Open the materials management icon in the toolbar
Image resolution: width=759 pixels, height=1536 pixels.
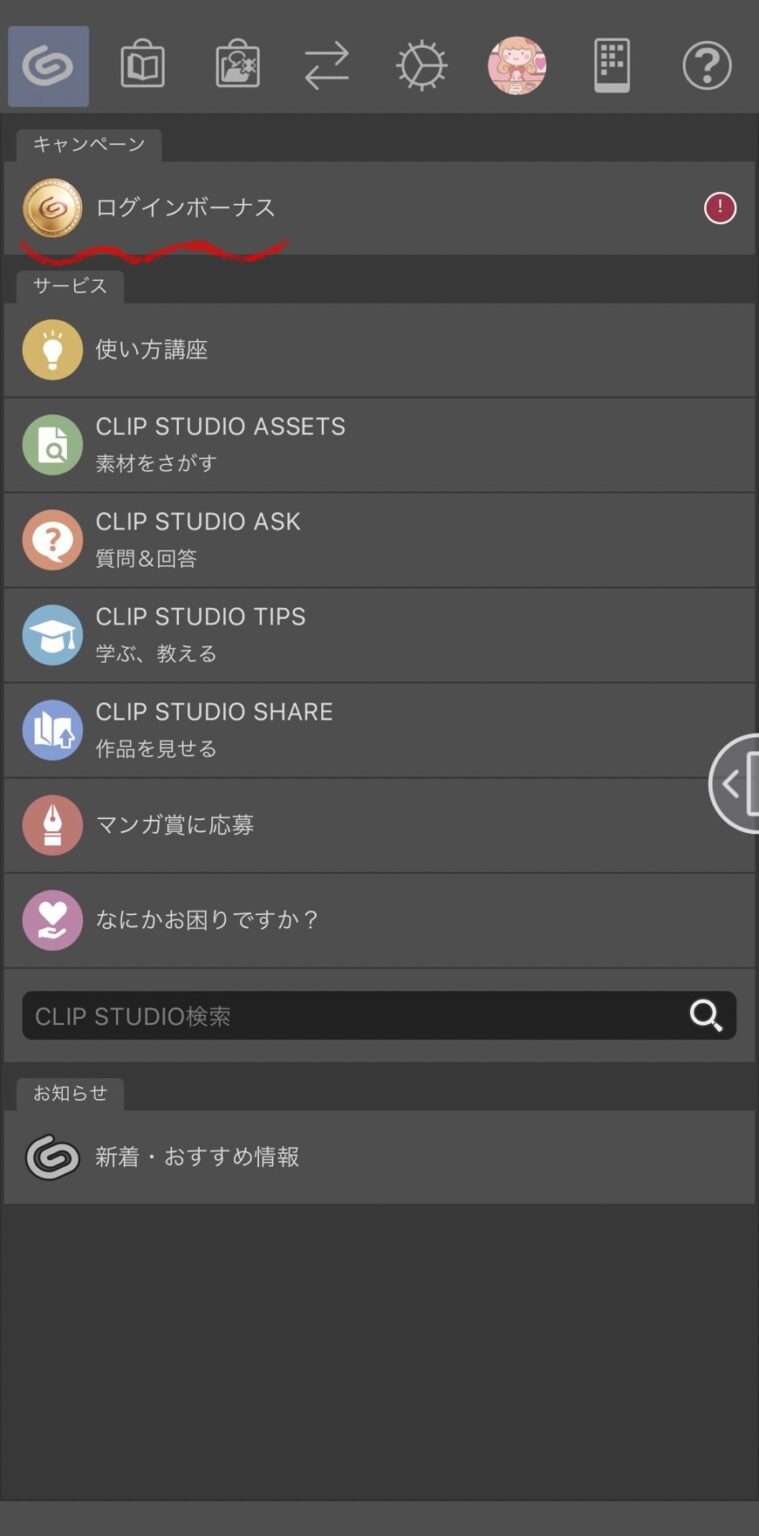[x=238, y=65]
